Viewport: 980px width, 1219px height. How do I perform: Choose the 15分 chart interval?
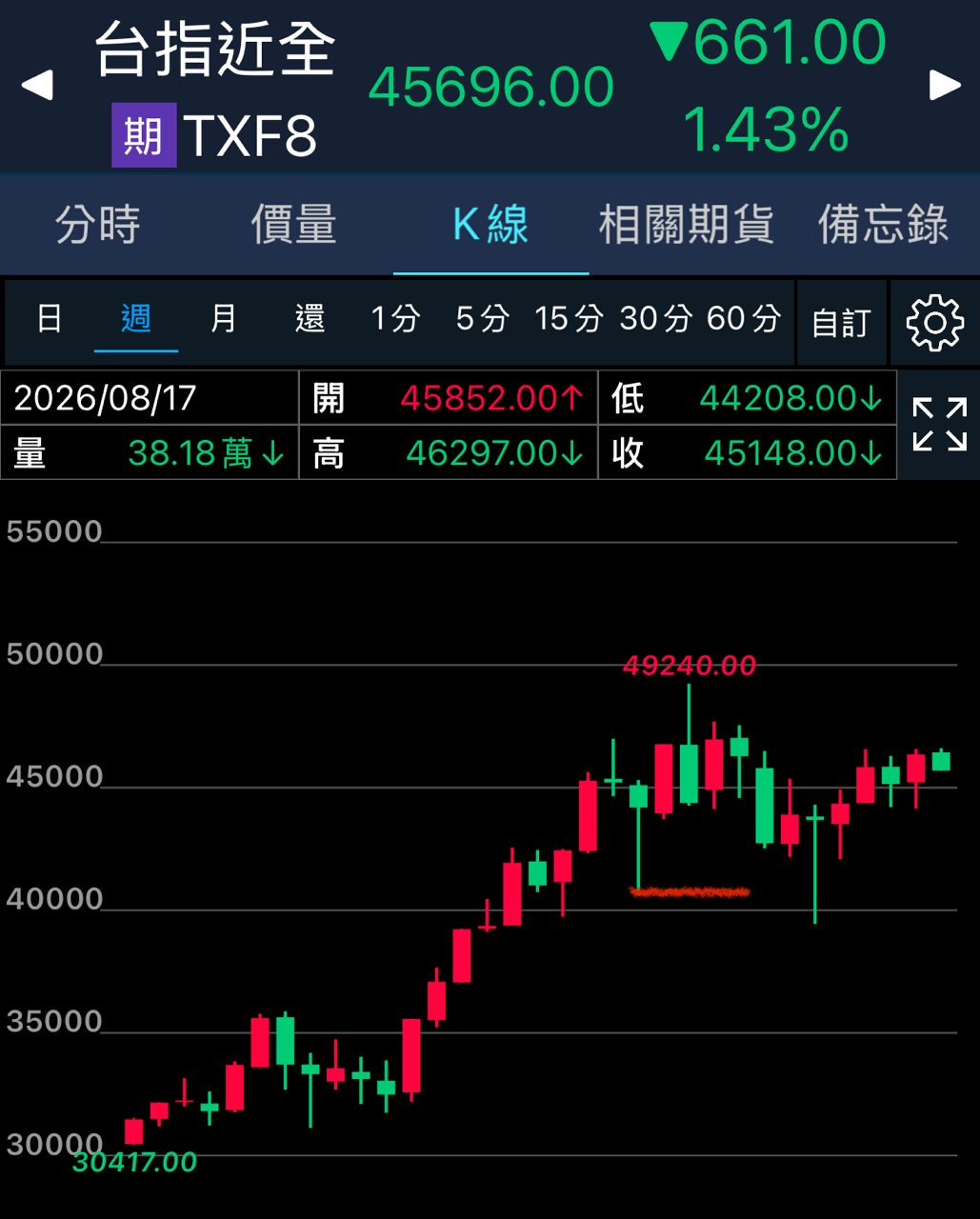tap(569, 318)
